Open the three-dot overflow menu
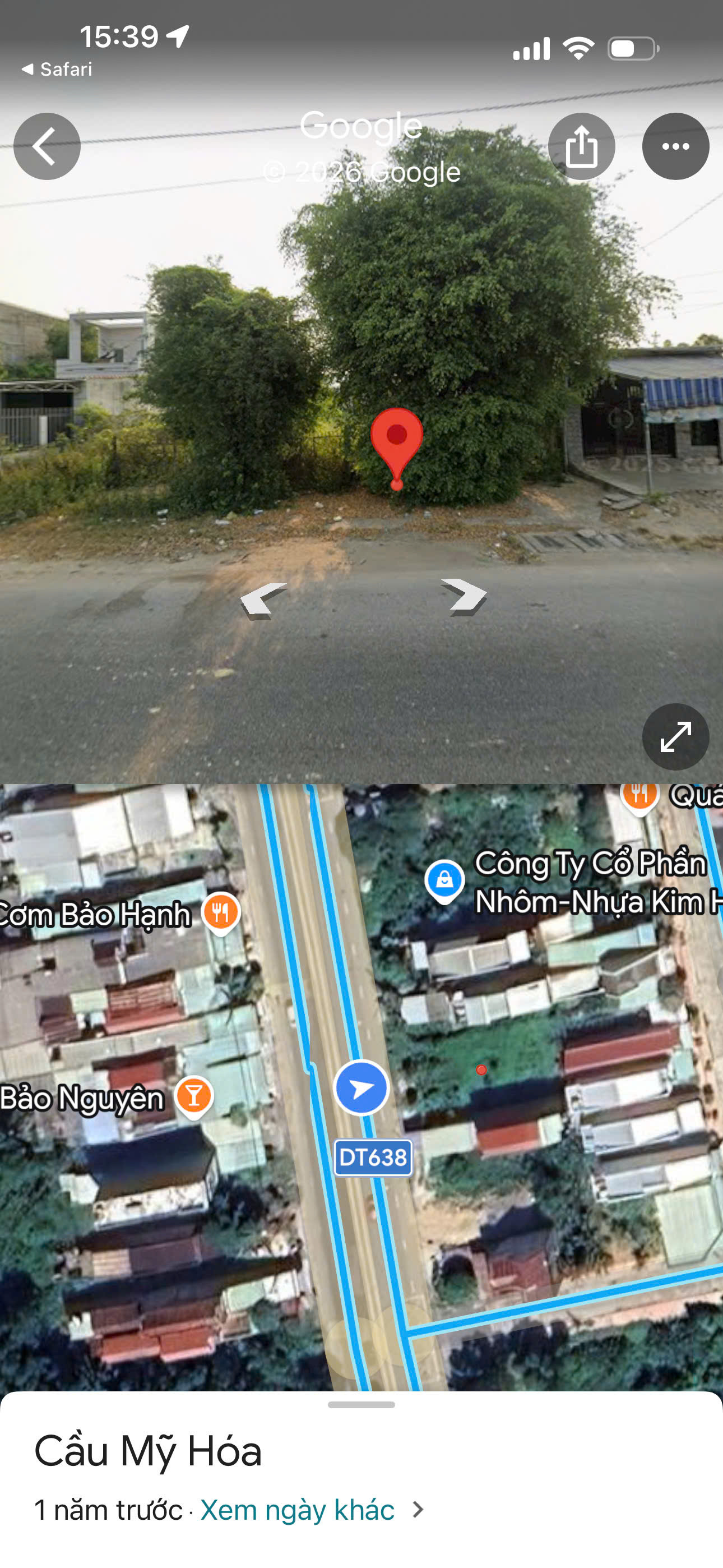The width and height of the screenshot is (723, 1568). pos(675,146)
